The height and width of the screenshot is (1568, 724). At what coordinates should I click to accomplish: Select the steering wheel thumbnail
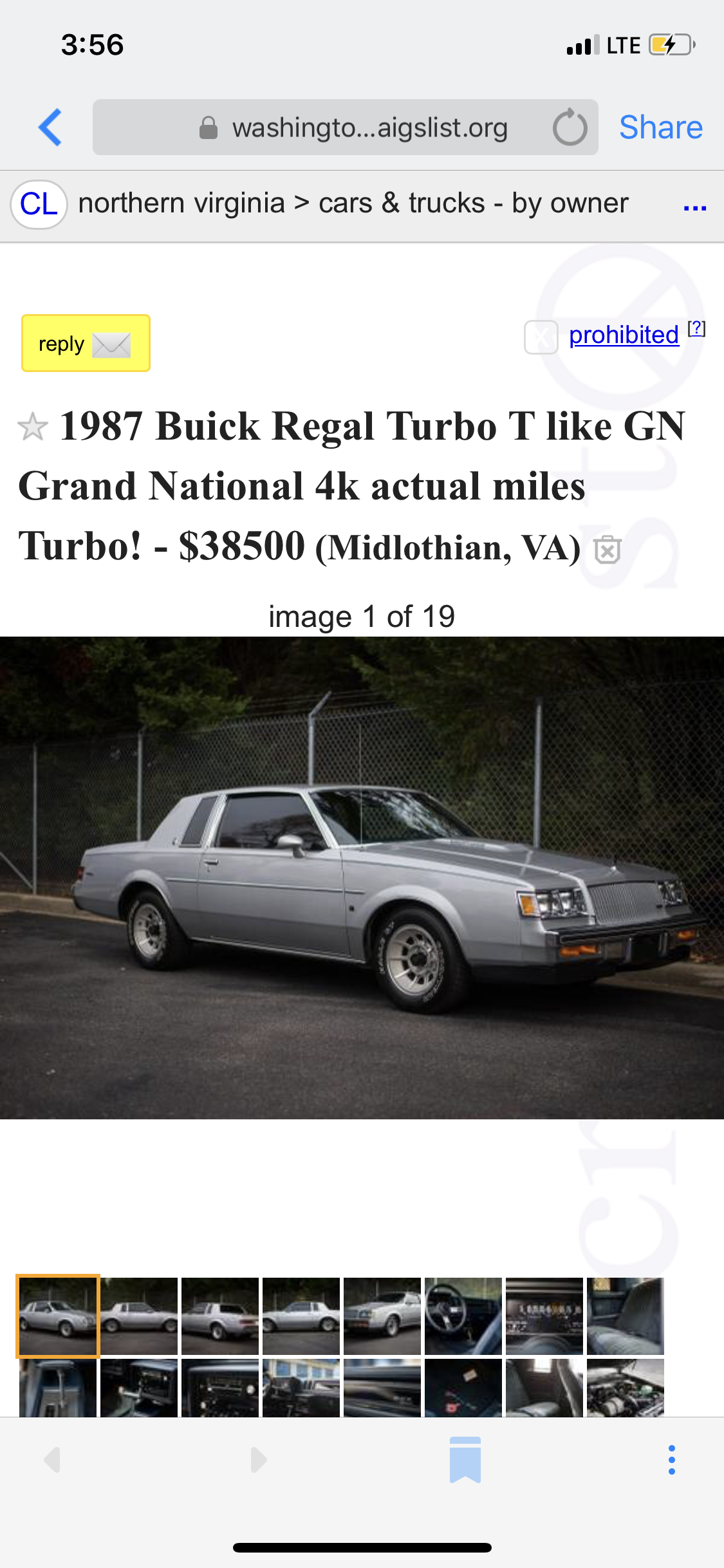point(463,1316)
